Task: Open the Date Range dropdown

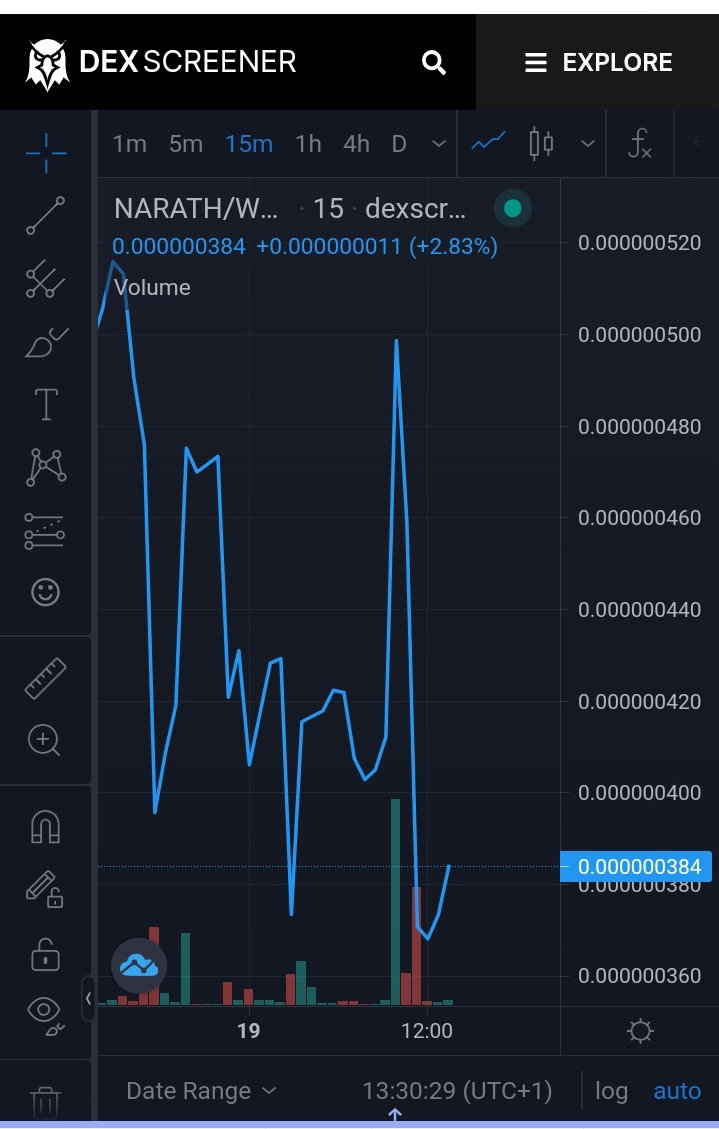Action: [201, 1091]
